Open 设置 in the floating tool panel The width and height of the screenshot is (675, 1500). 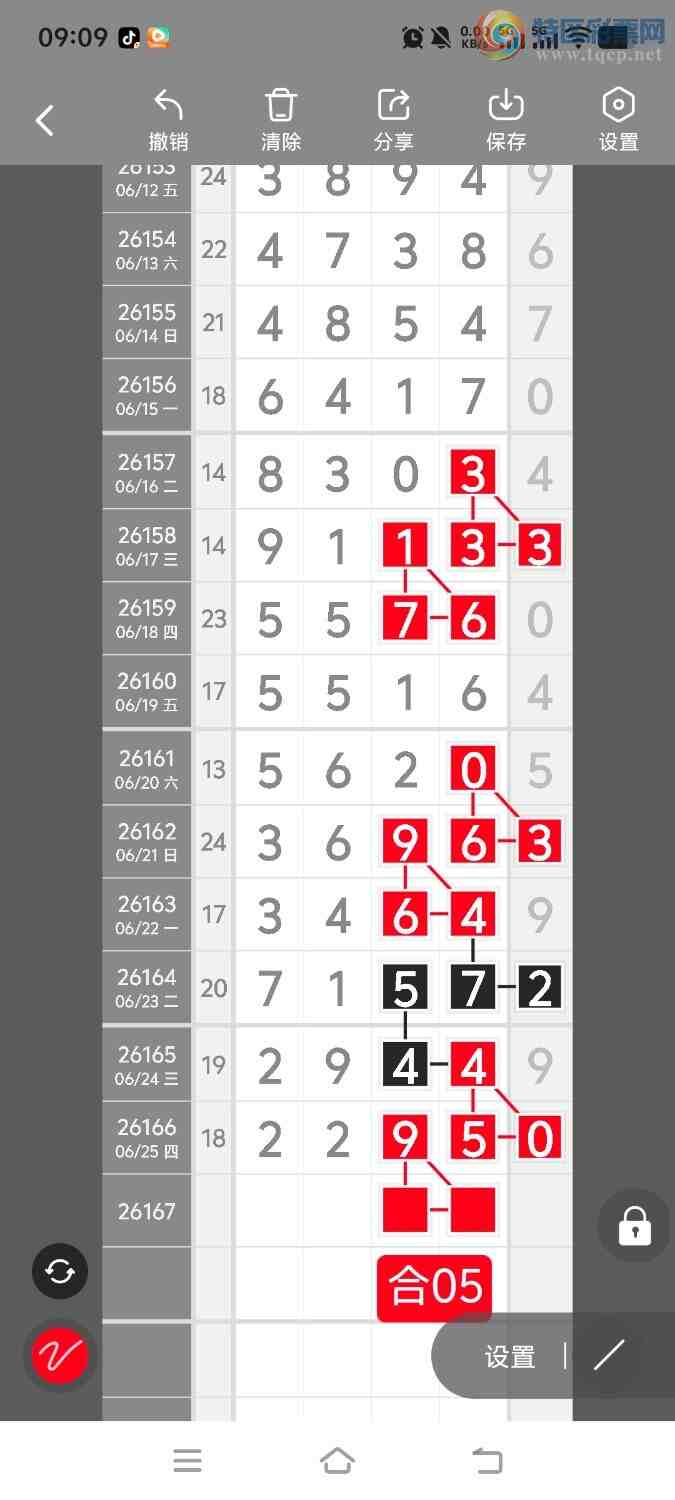[x=510, y=1357]
